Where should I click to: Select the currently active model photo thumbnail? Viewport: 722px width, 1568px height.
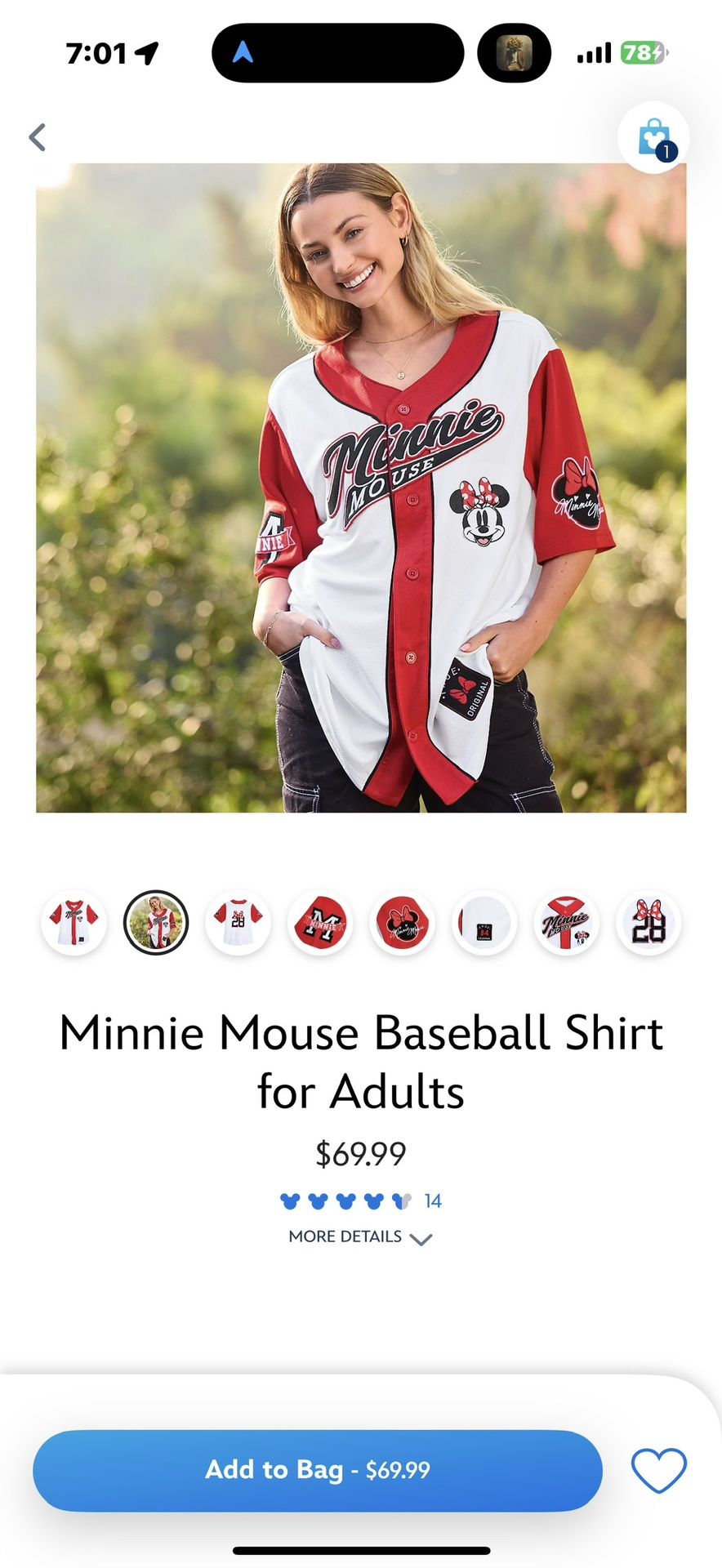click(x=157, y=923)
